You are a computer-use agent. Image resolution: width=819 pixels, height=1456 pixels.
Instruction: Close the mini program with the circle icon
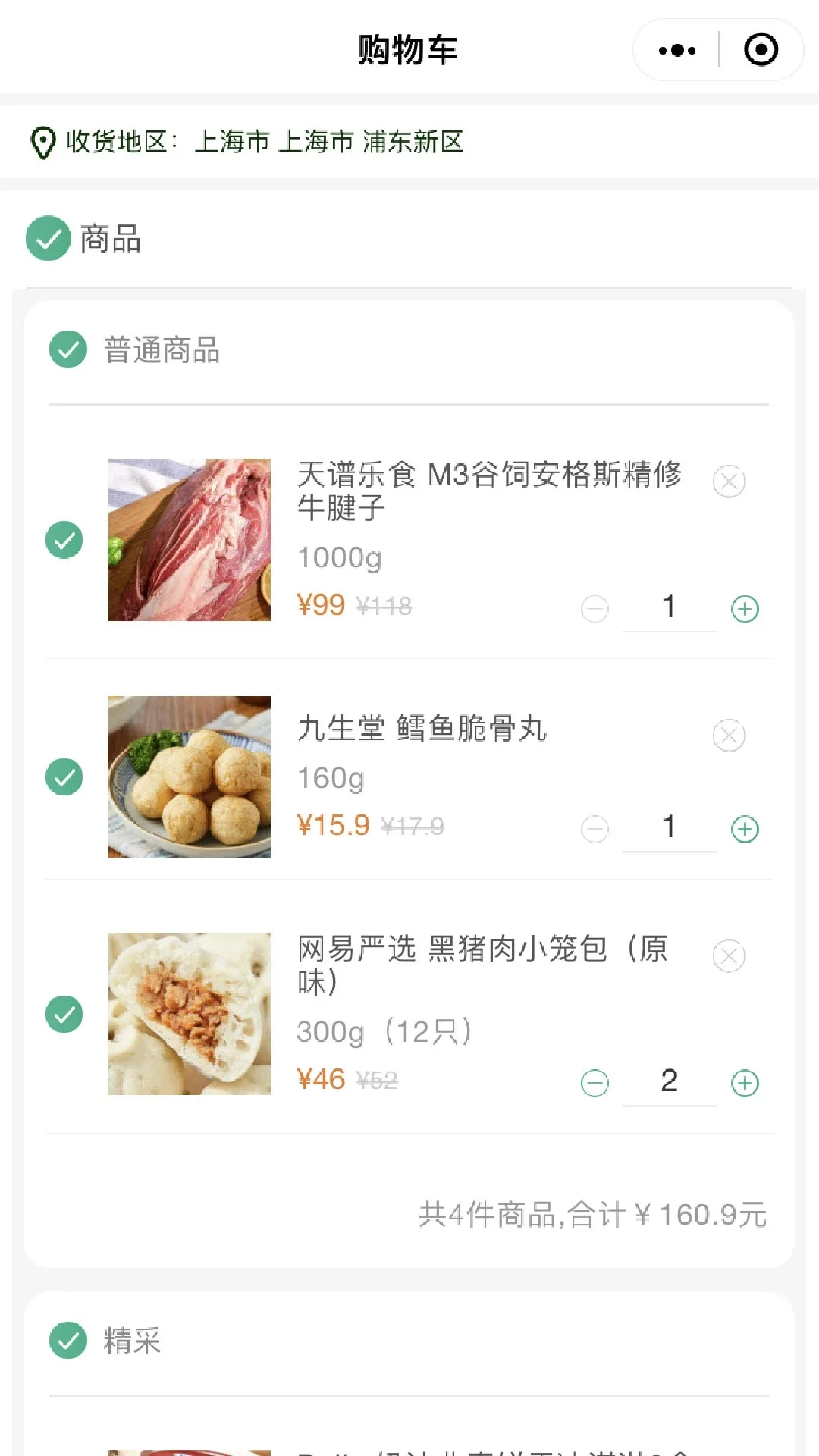(x=761, y=51)
